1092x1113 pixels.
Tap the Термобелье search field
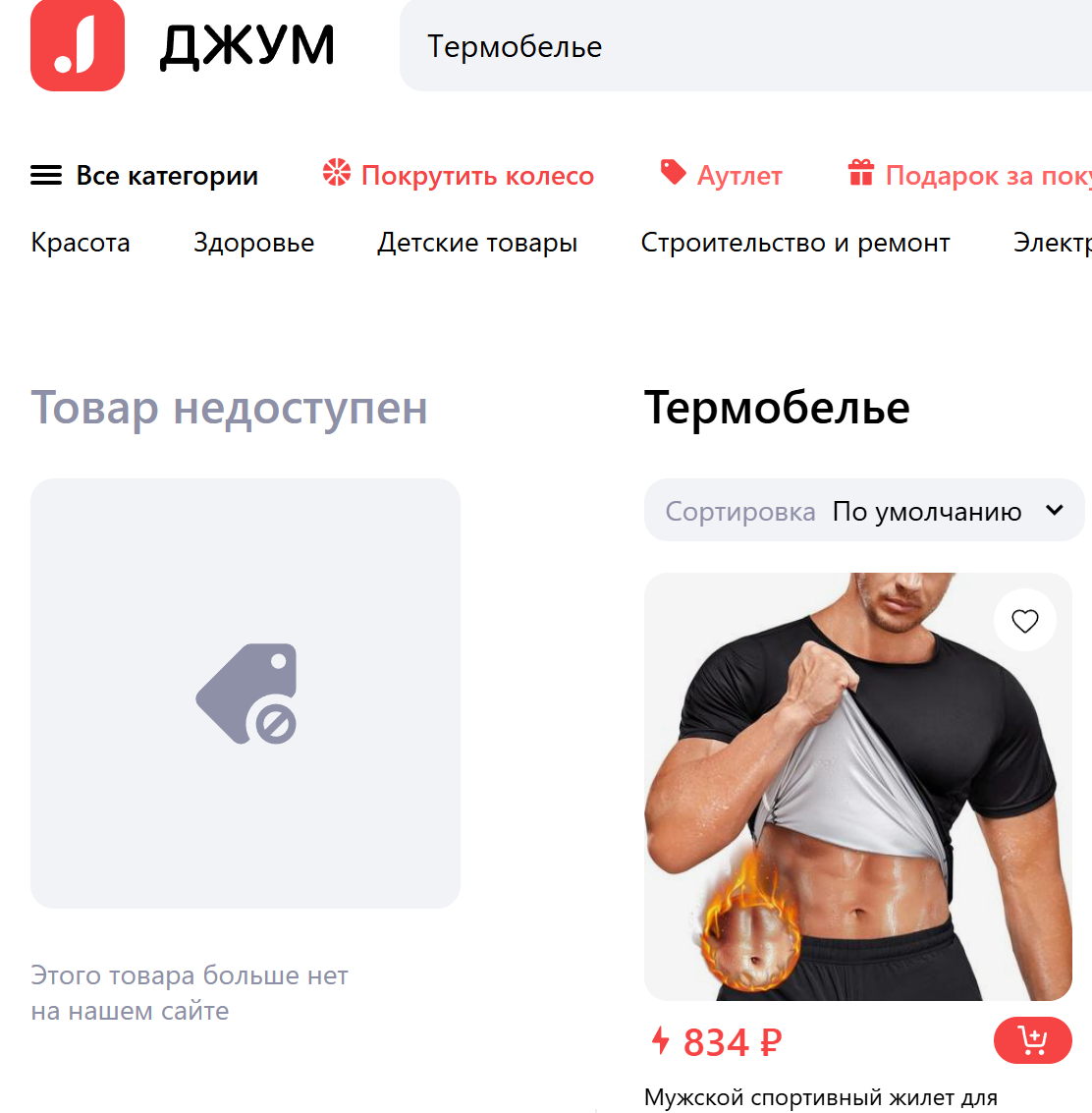pyautogui.click(x=746, y=46)
